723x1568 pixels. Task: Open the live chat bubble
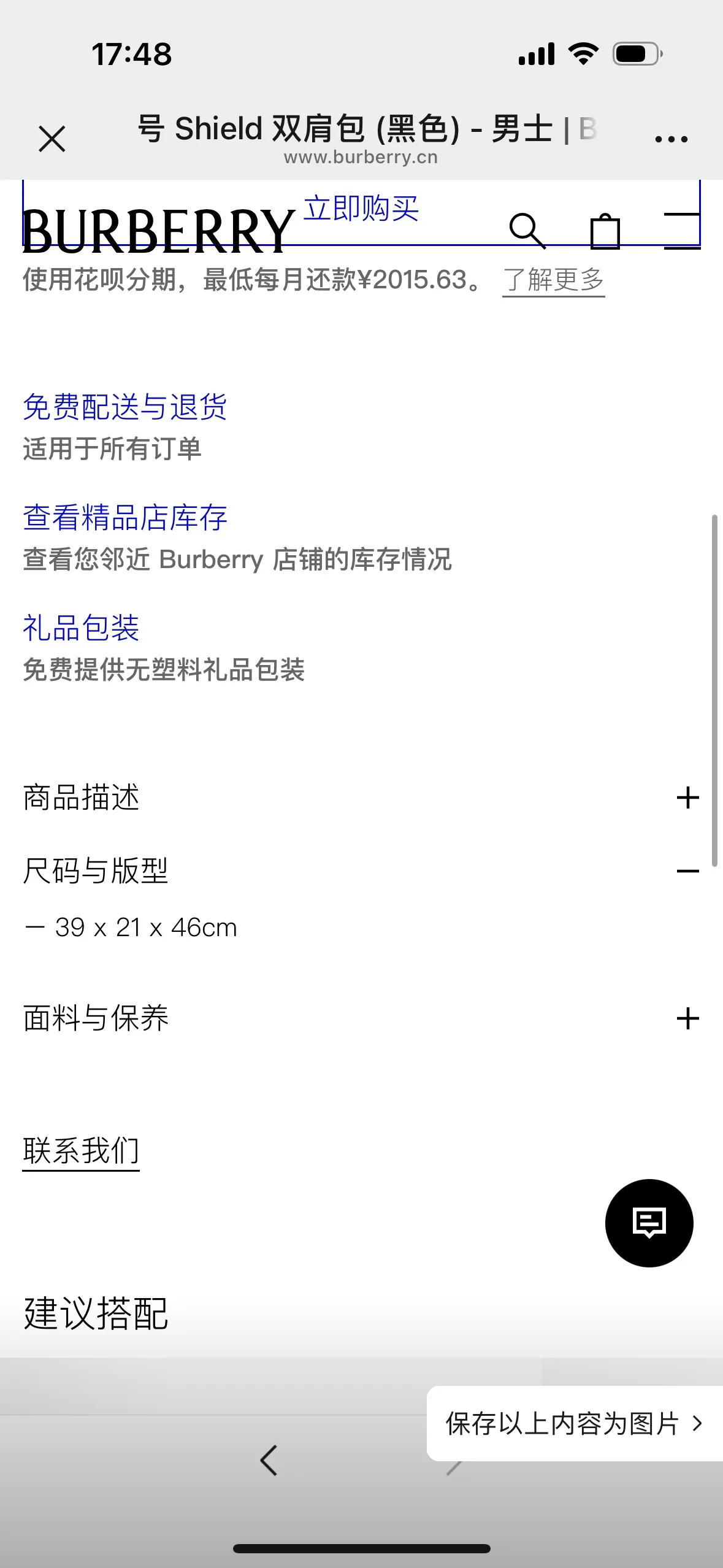coord(649,1223)
